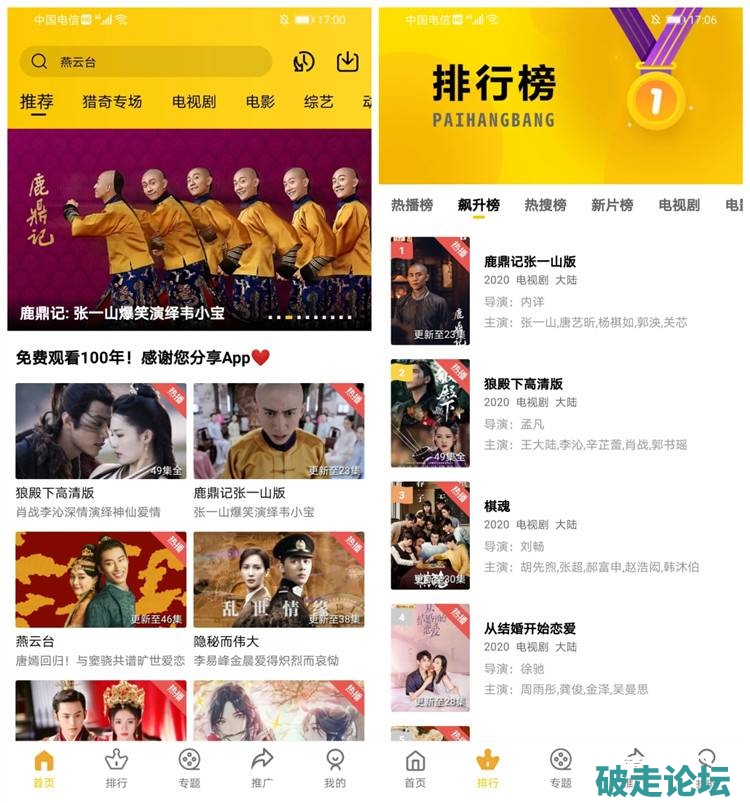Screen dimensions: 750x803
Task: Go to the 推广 tab
Action: pos(262,768)
